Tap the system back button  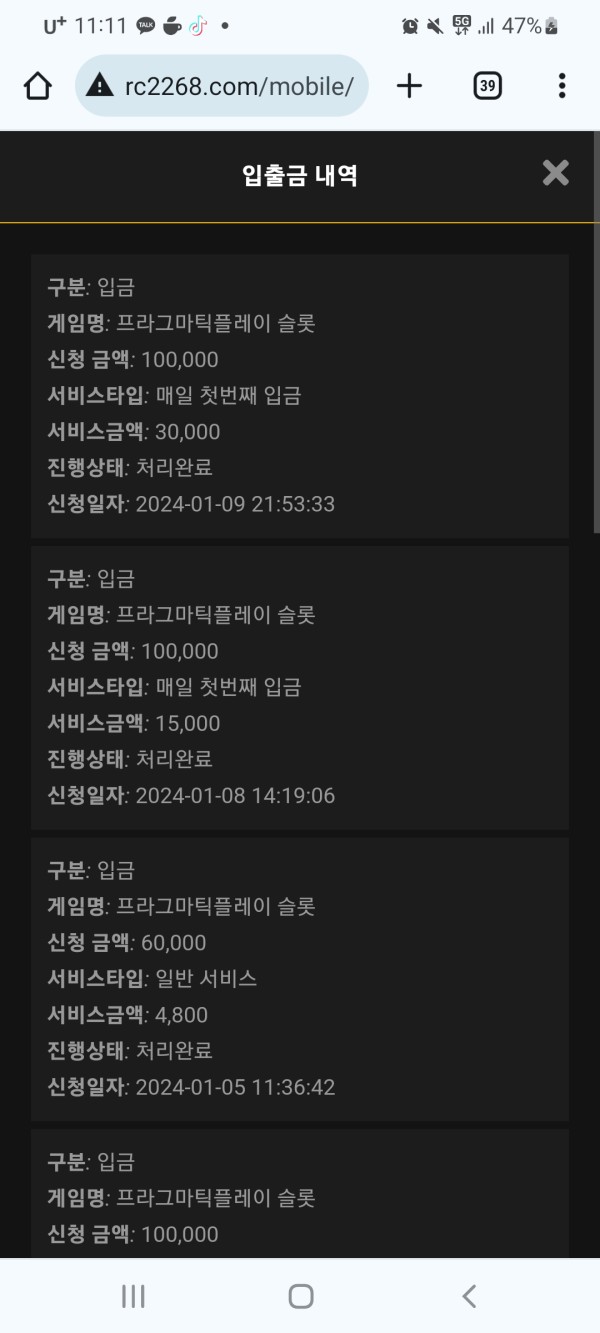point(469,1296)
